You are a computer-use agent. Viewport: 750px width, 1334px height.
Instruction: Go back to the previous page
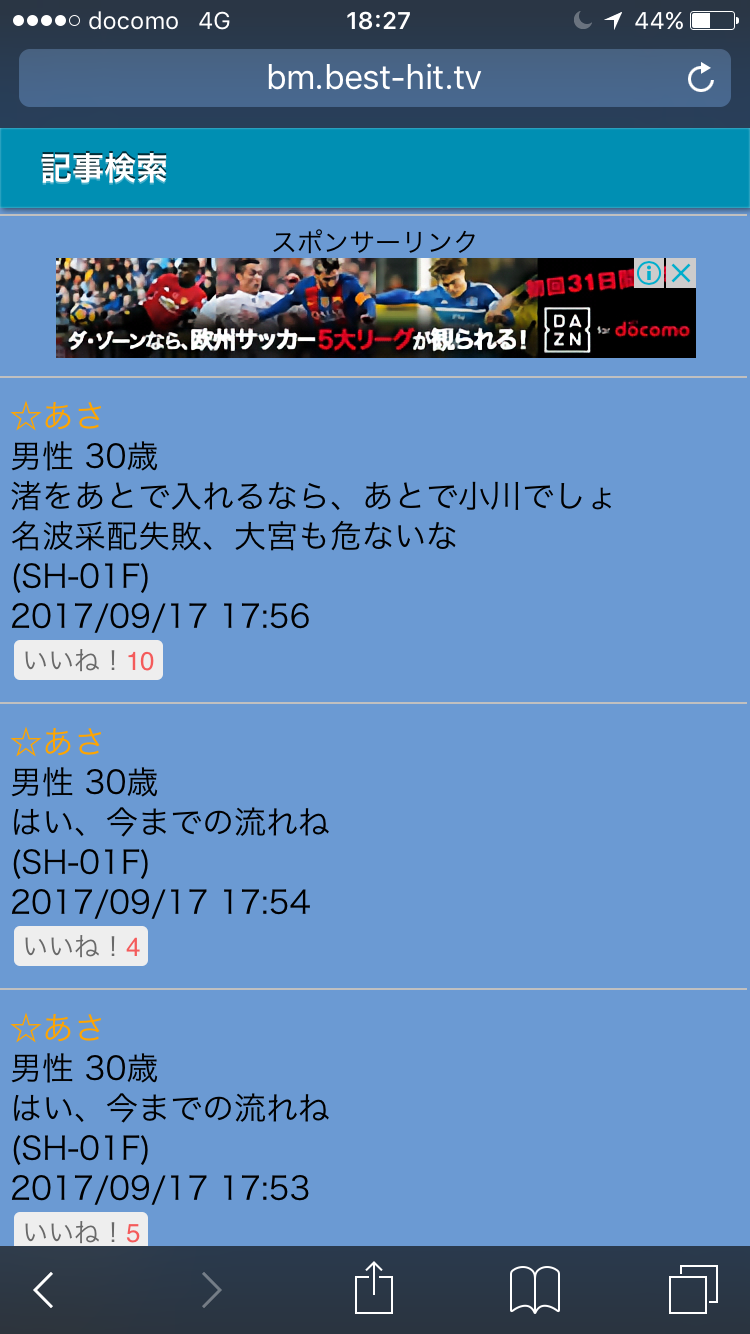pos(43,1290)
